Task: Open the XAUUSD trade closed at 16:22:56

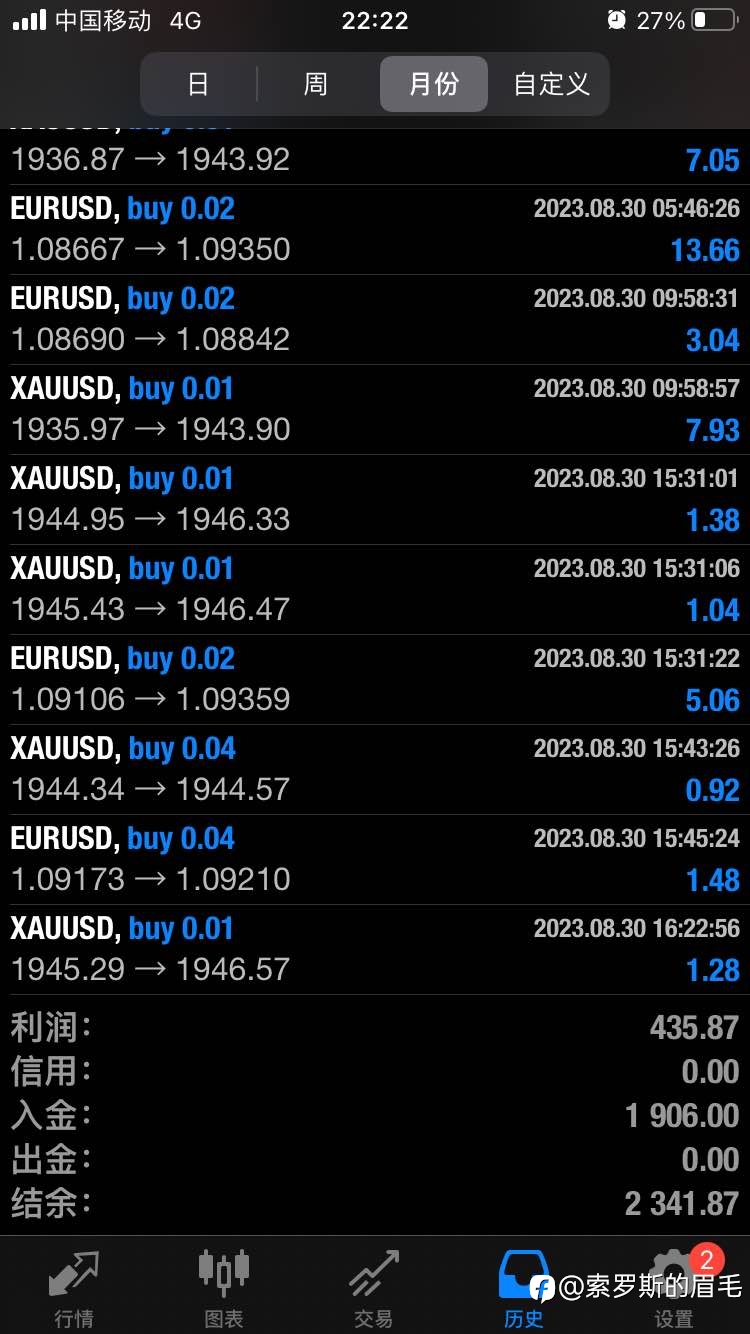Action: click(x=375, y=950)
